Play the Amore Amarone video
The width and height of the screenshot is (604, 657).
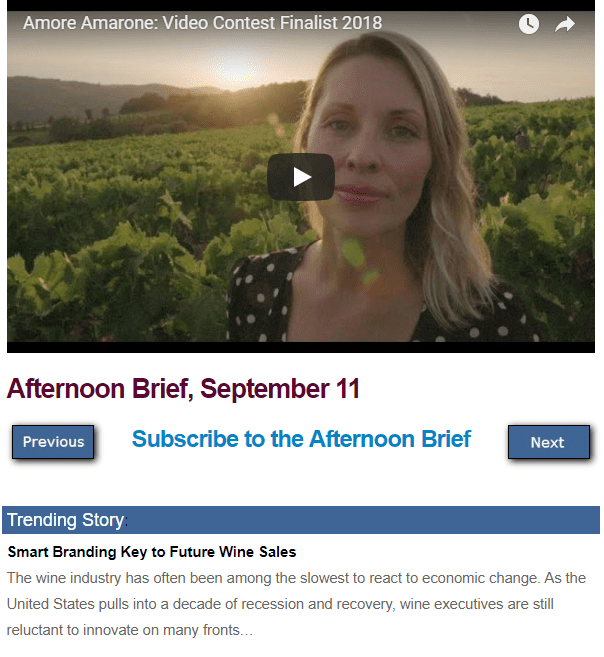(x=301, y=177)
